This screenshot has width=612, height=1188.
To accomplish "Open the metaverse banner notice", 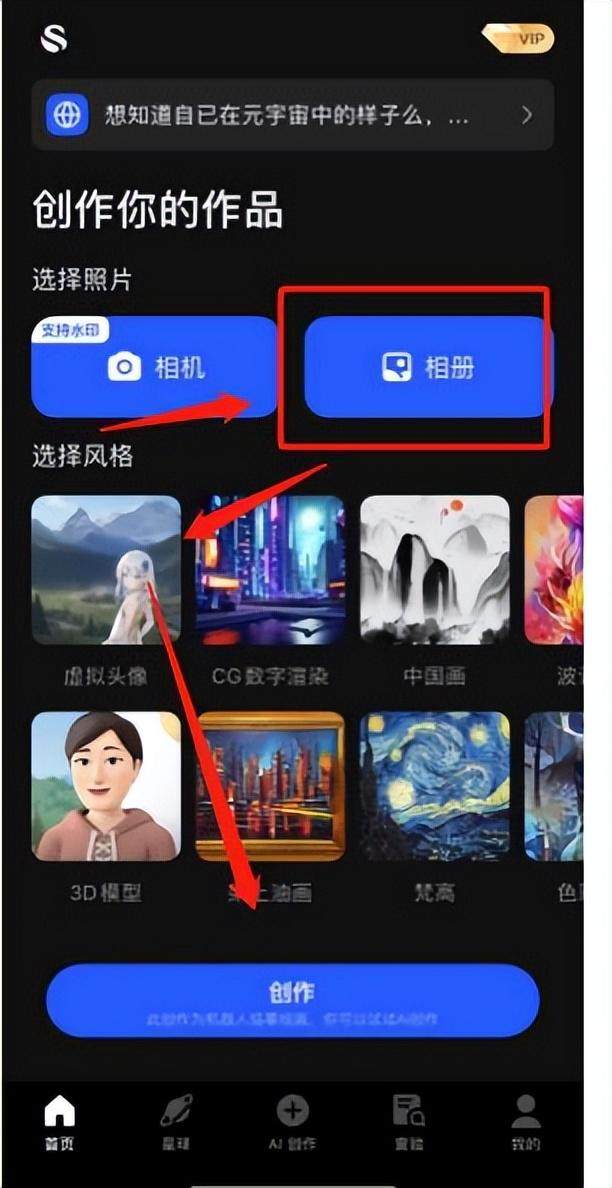I will pyautogui.click(x=292, y=115).
